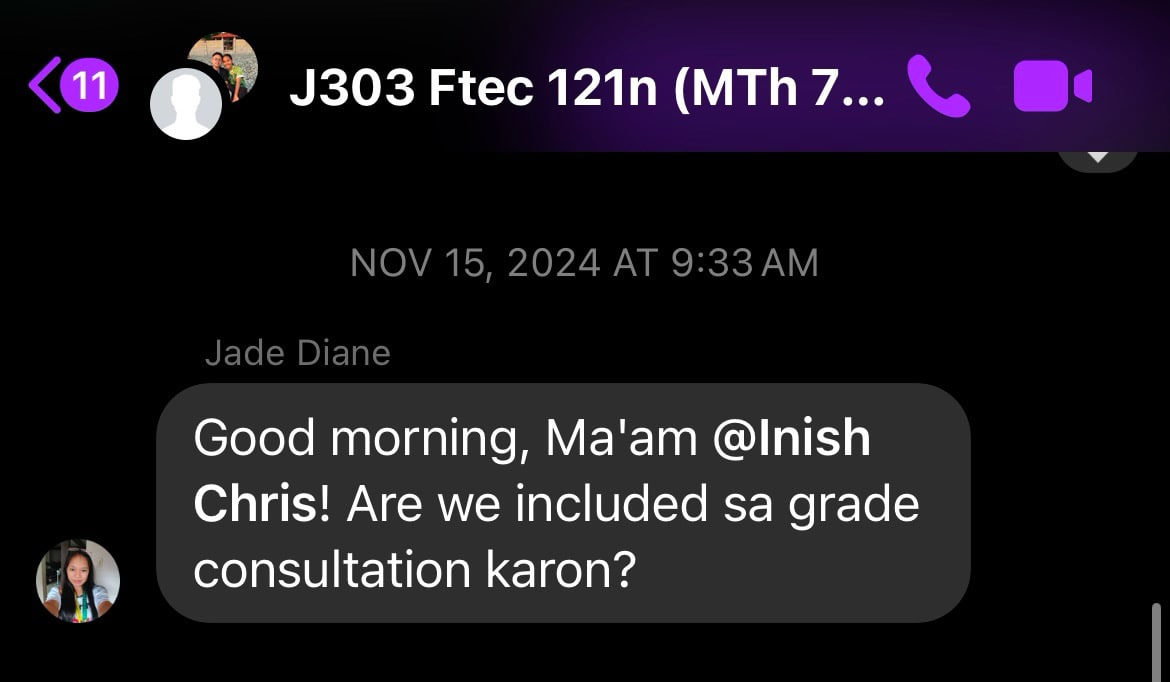The height and width of the screenshot is (682, 1170).
Task: Start a voice call with the group
Action: click(938, 86)
